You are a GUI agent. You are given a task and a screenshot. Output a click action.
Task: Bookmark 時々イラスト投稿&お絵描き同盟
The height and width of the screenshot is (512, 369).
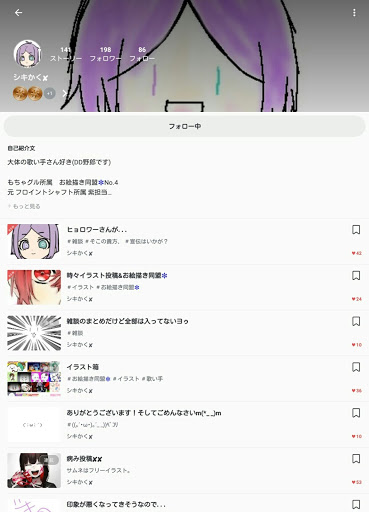[x=356, y=276]
